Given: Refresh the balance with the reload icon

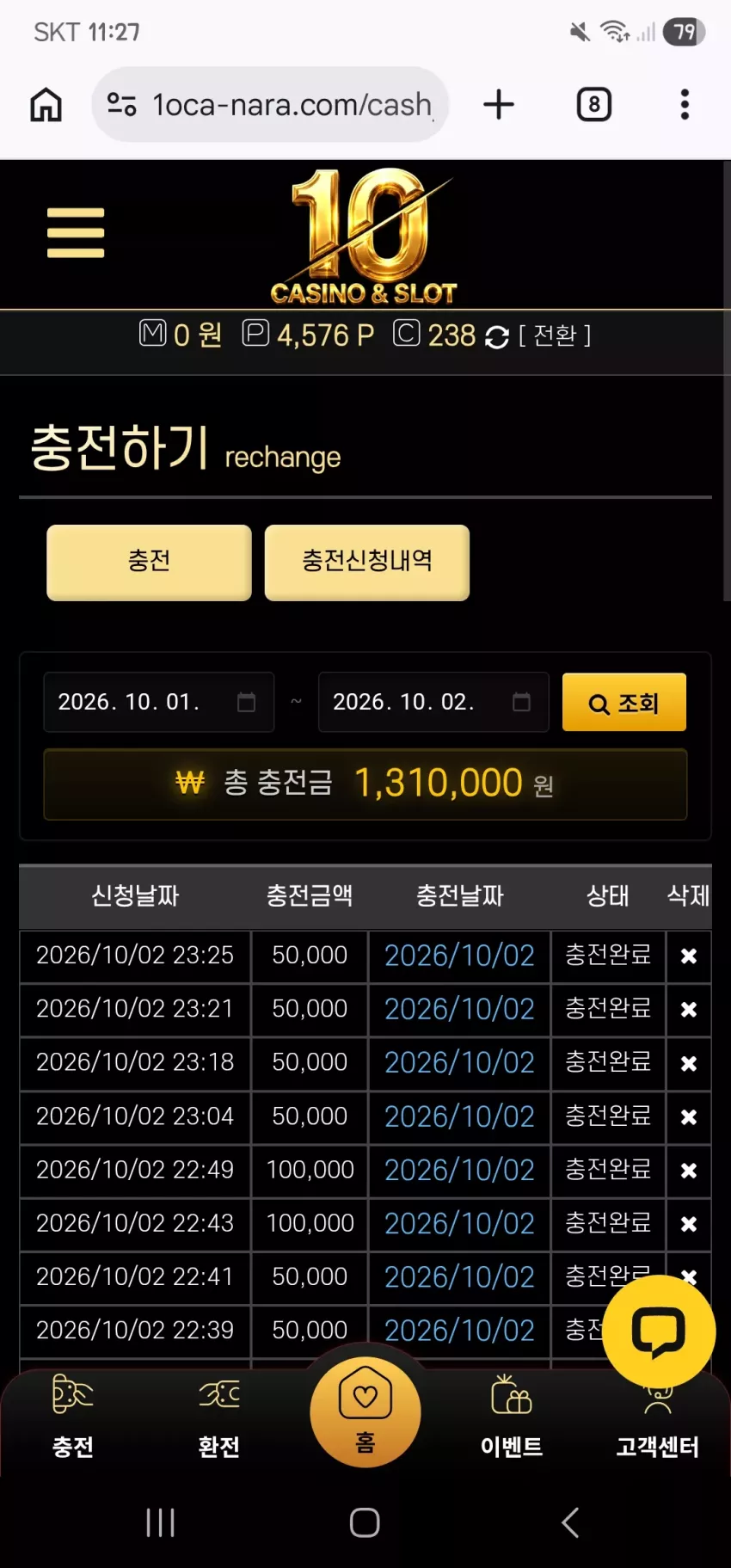Looking at the screenshot, I should click(496, 336).
